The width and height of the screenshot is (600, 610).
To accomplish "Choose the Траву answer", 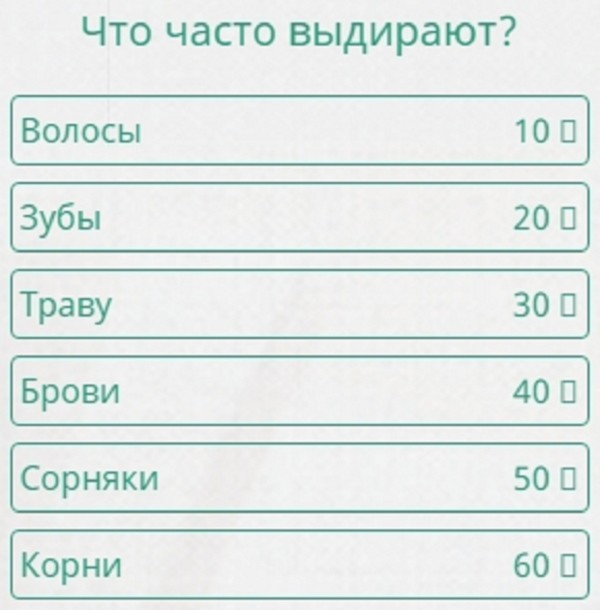I will (298, 305).
